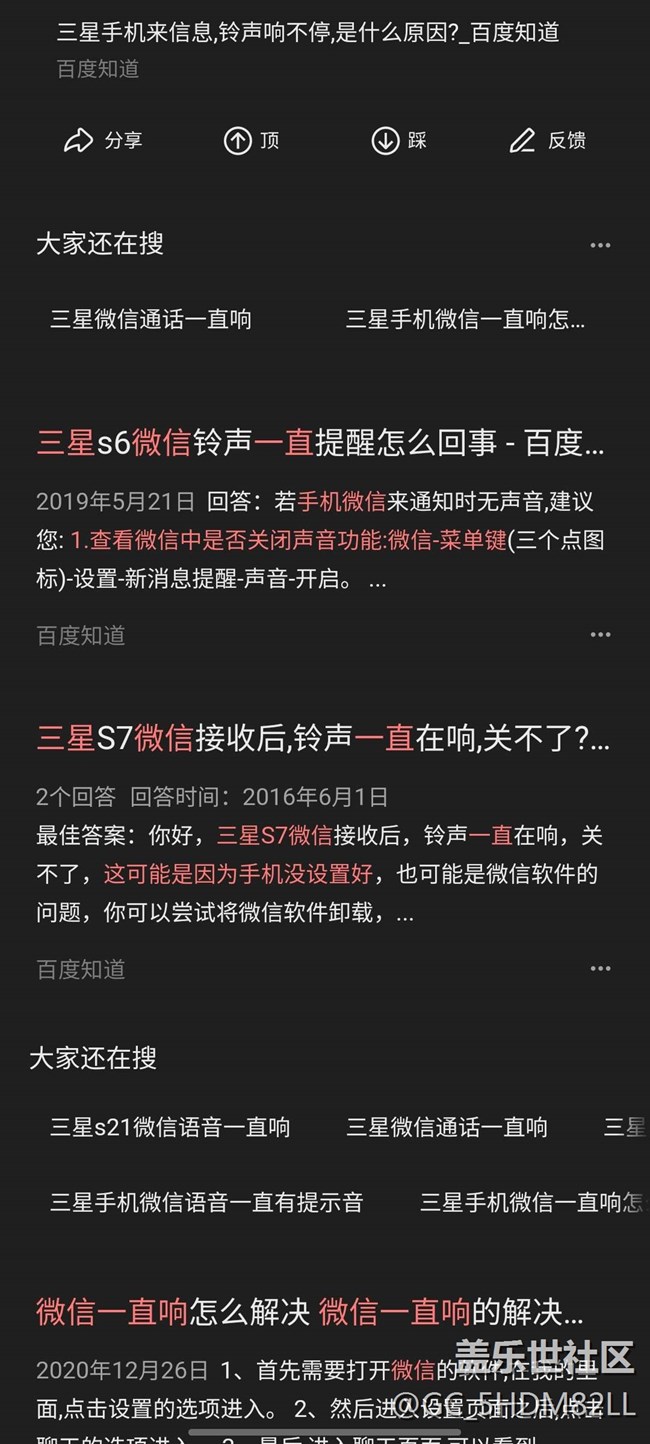Open result 微信一直响怎么解决
The height and width of the screenshot is (1444, 650).
(x=310, y=1311)
